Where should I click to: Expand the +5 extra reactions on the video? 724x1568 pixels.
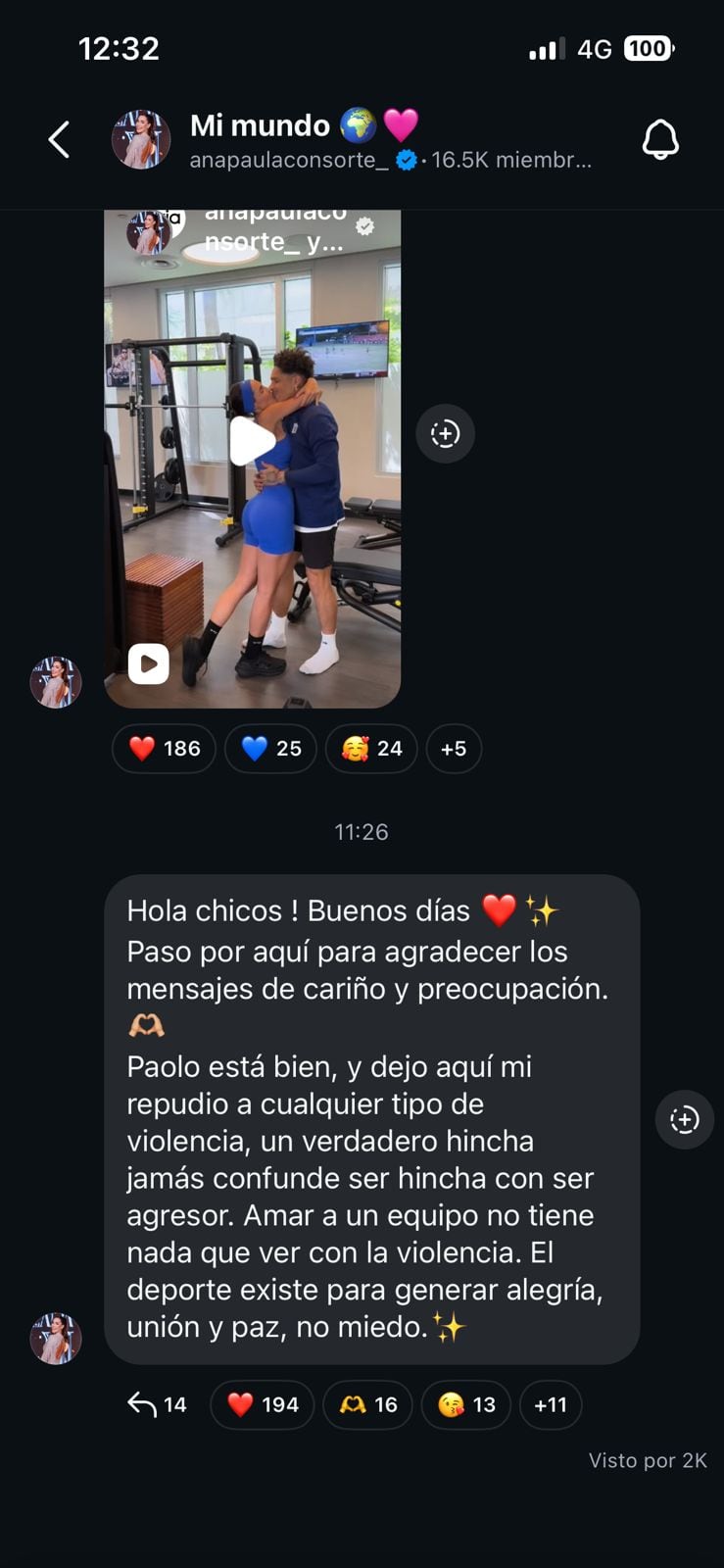[x=455, y=749]
